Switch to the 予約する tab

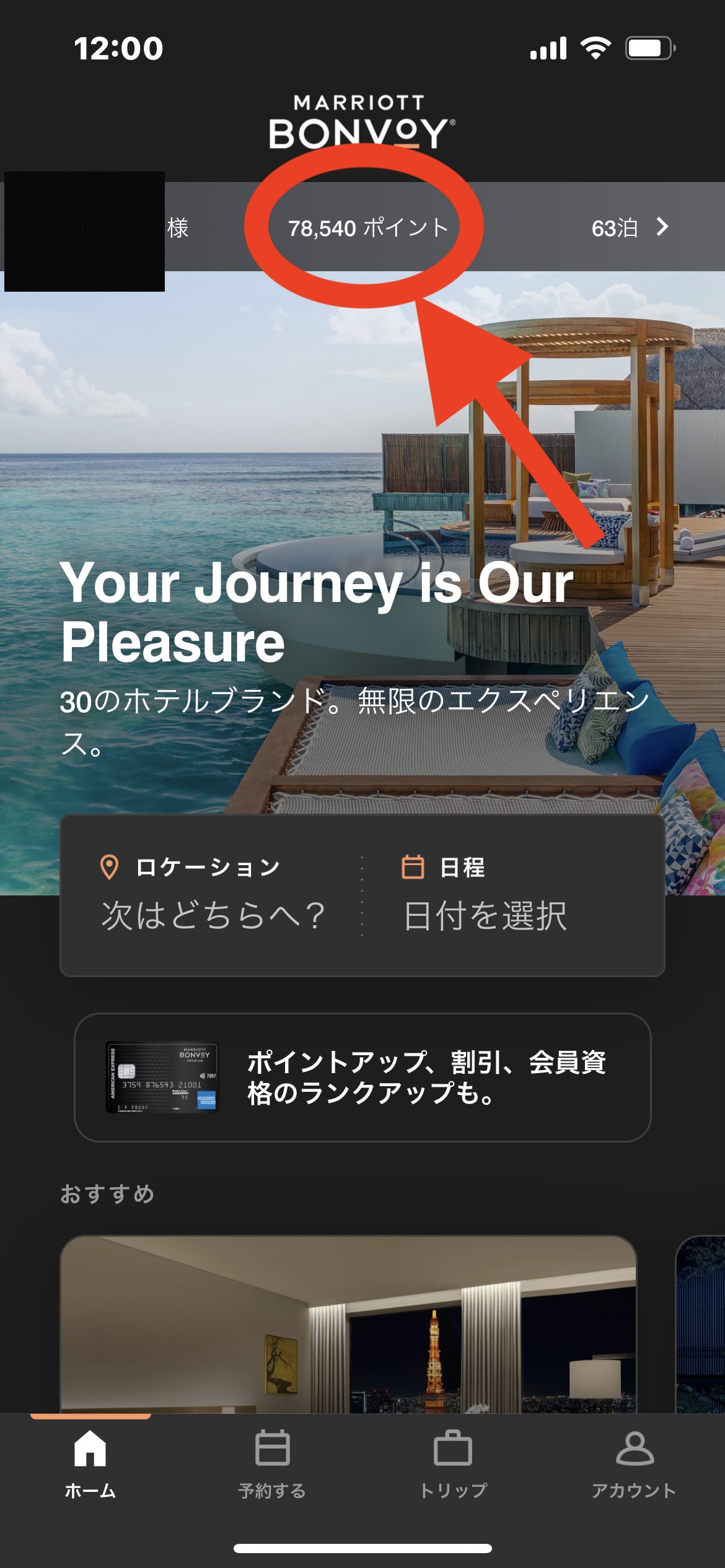click(x=272, y=1465)
